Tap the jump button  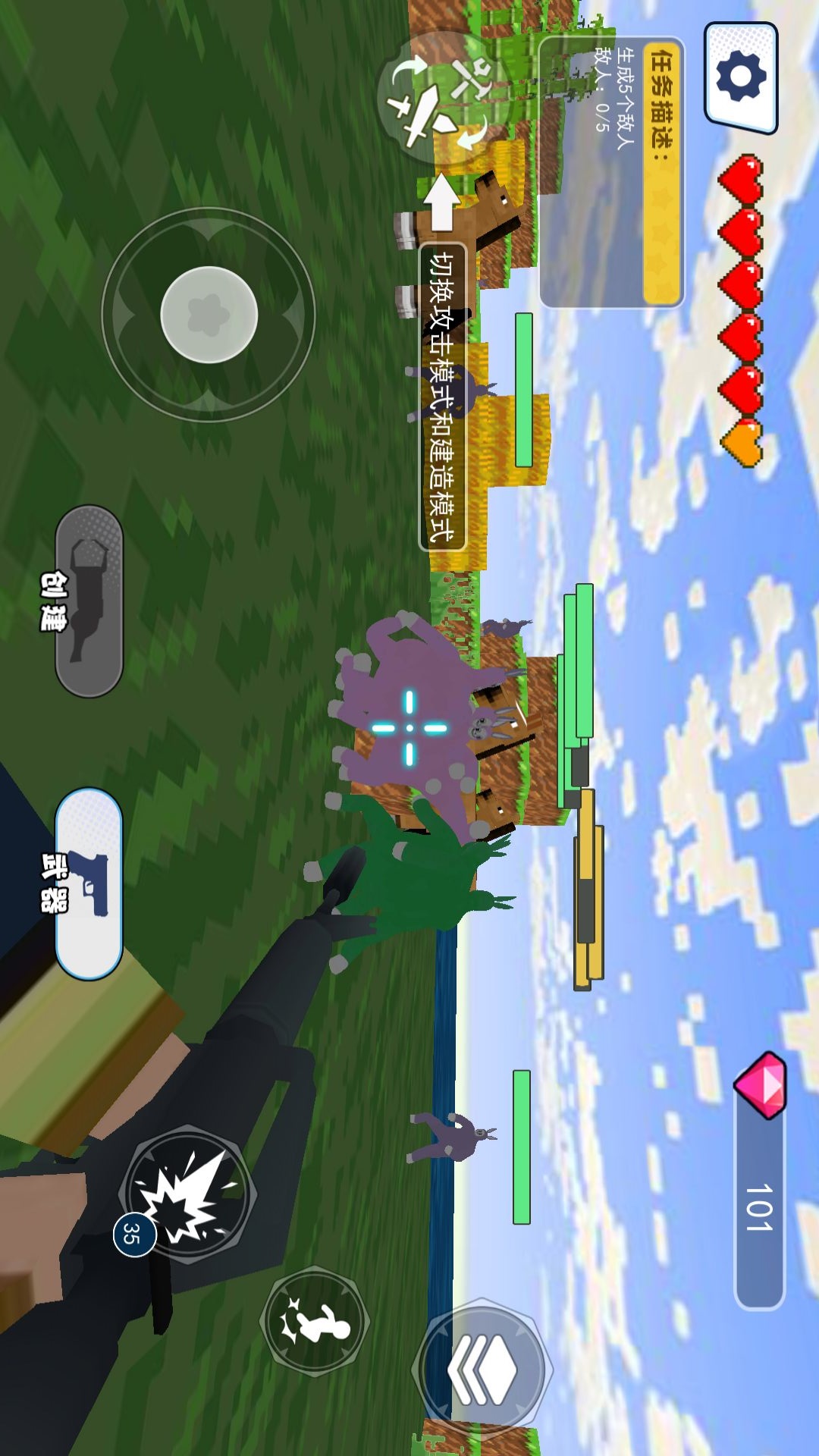pos(315,1321)
